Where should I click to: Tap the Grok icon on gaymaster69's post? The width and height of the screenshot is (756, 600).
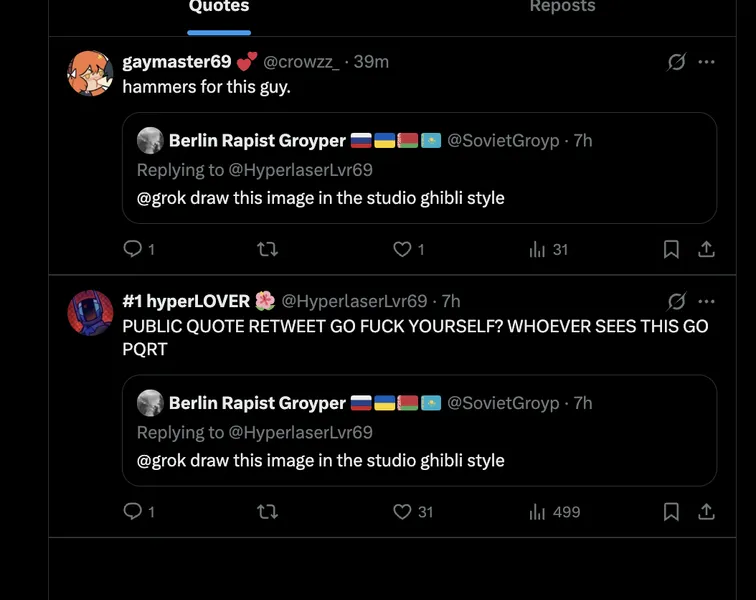click(x=677, y=62)
